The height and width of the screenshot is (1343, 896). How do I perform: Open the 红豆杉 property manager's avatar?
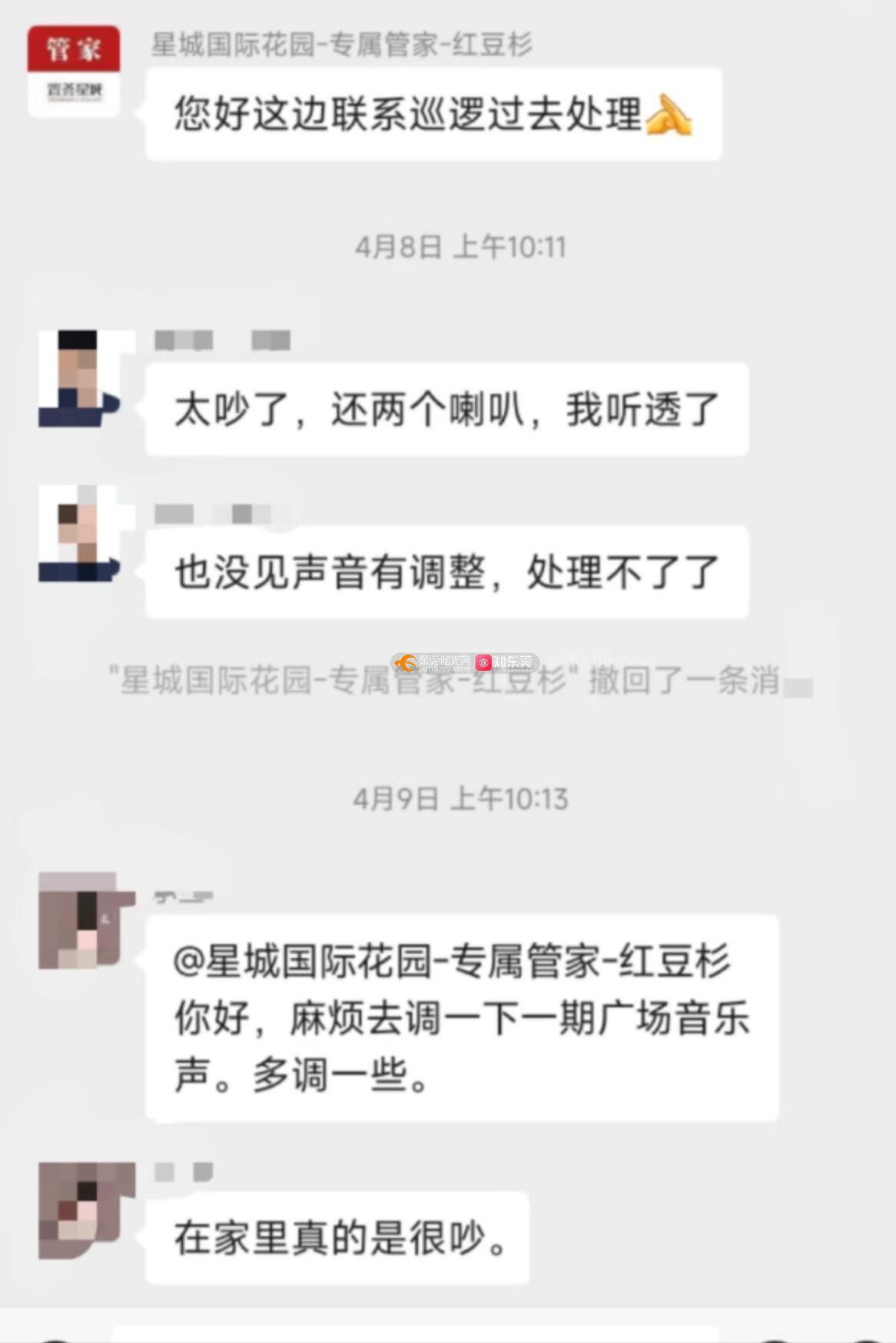click(74, 71)
